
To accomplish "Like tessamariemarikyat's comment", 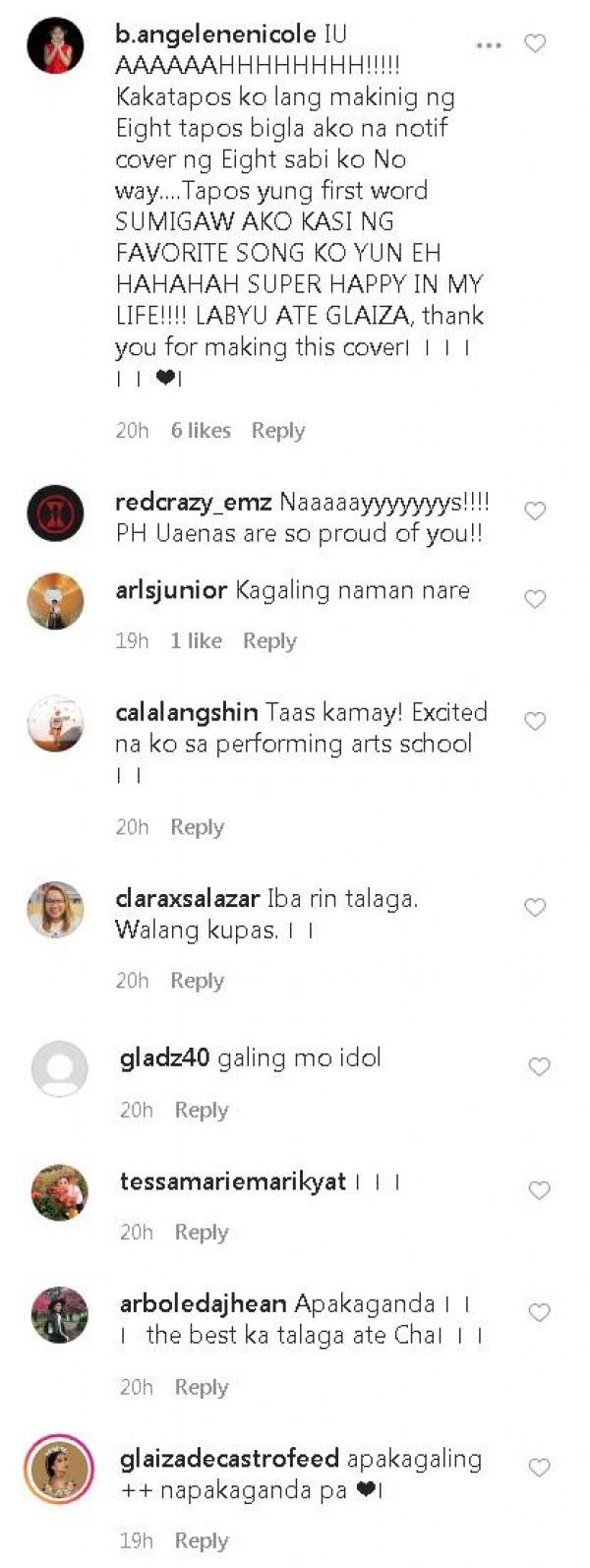I will 539,1191.
